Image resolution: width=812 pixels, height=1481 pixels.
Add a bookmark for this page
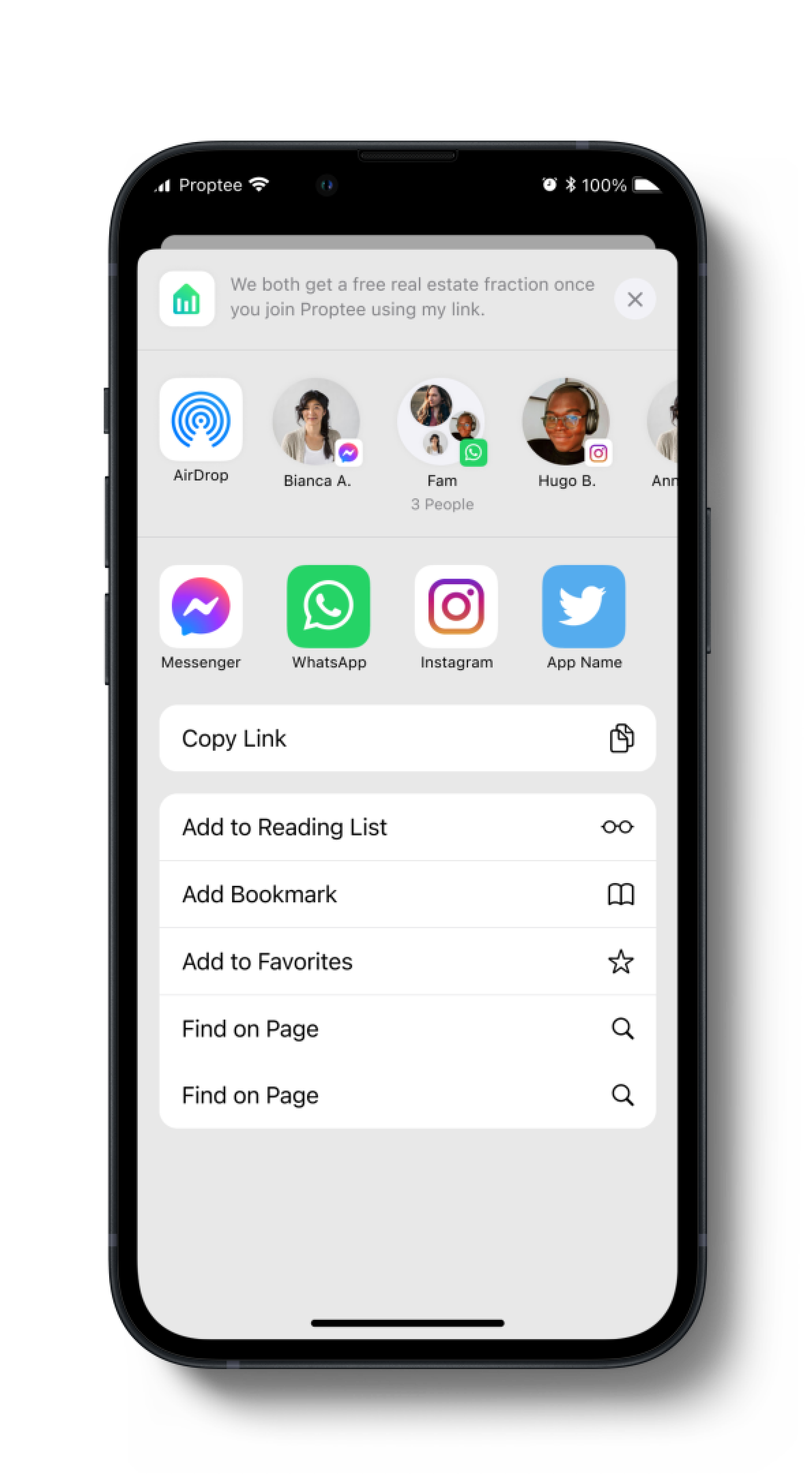[x=407, y=894]
